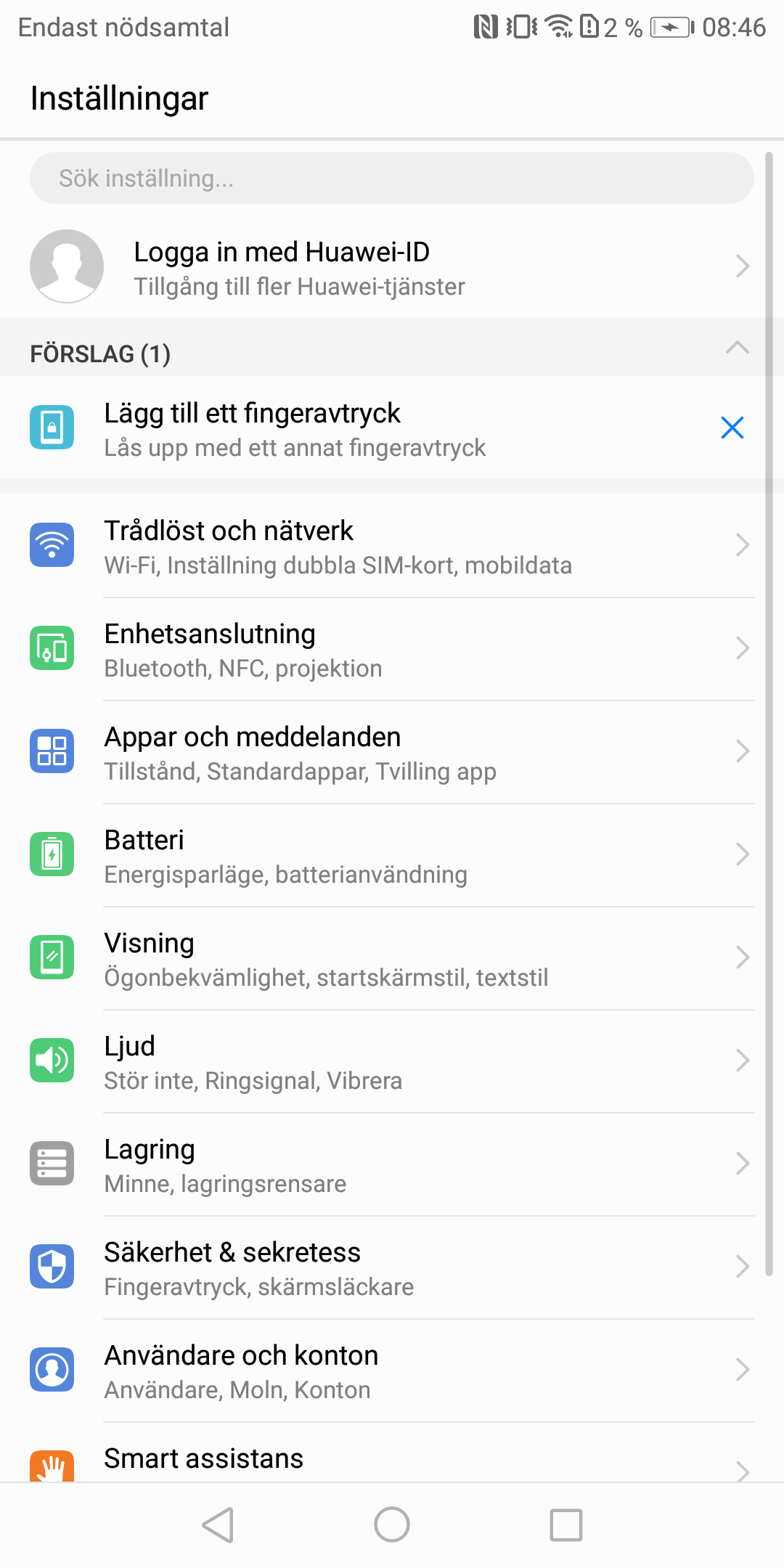Screen dimensions: 784x1568
Task: Open Användare och konton
Action: [392, 1371]
